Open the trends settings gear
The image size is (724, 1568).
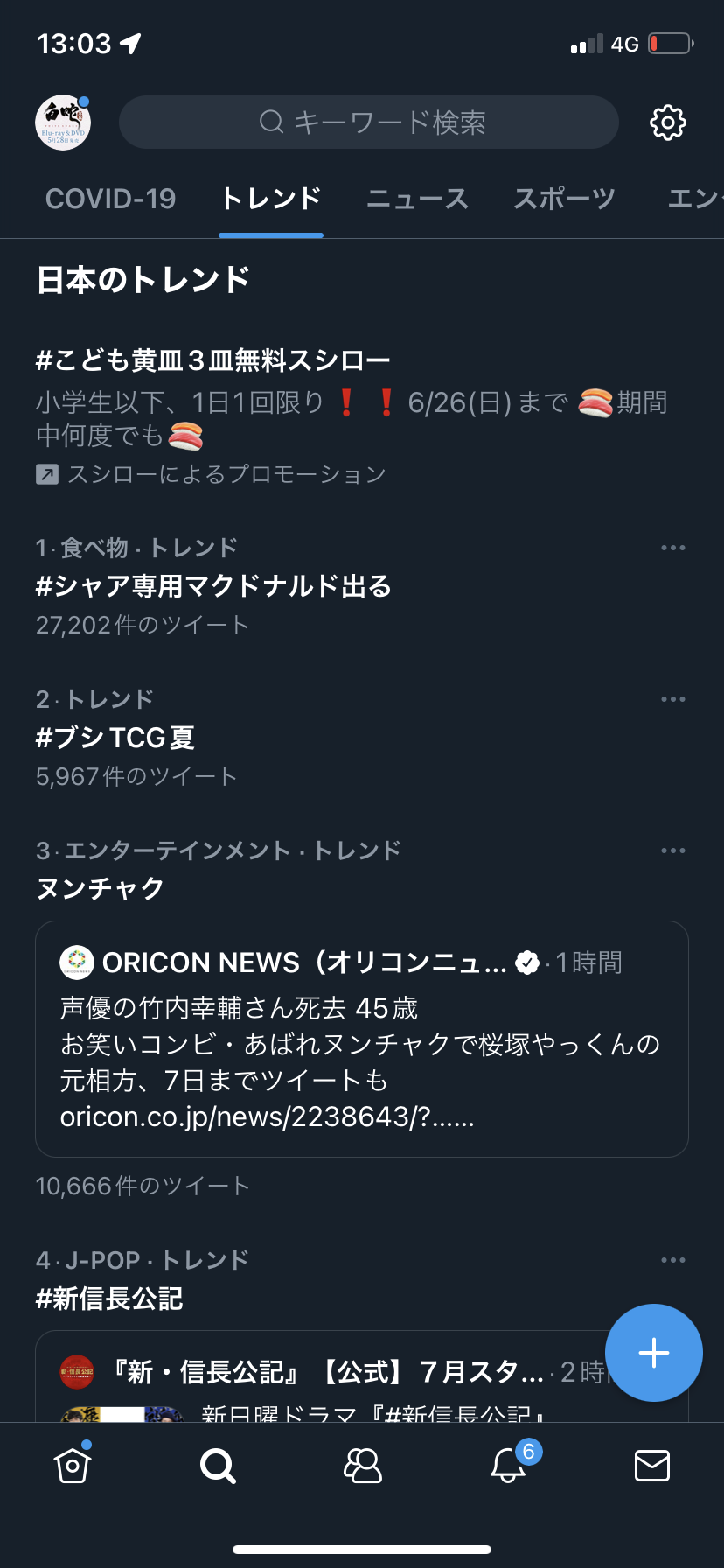[x=668, y=122]
